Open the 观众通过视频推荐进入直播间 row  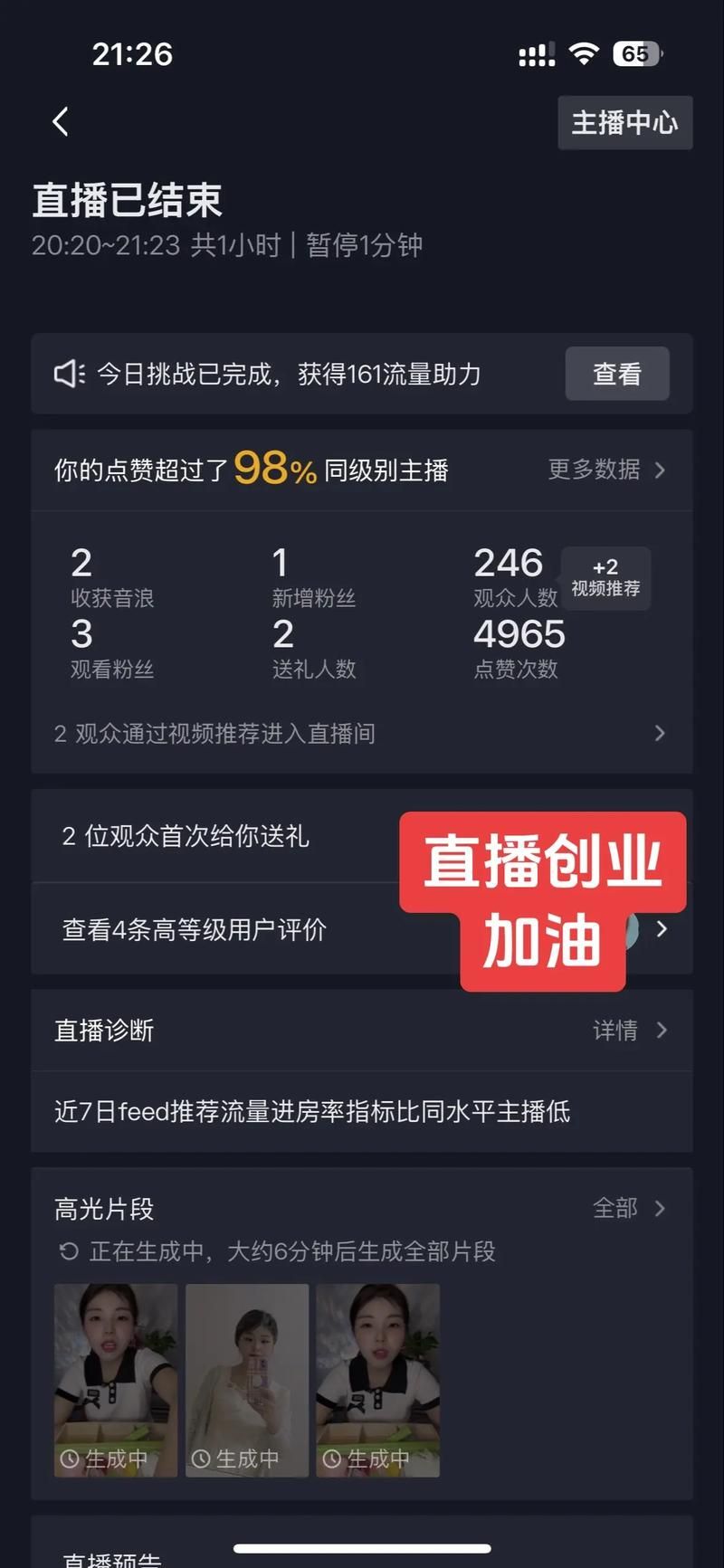tap(360, 733)
